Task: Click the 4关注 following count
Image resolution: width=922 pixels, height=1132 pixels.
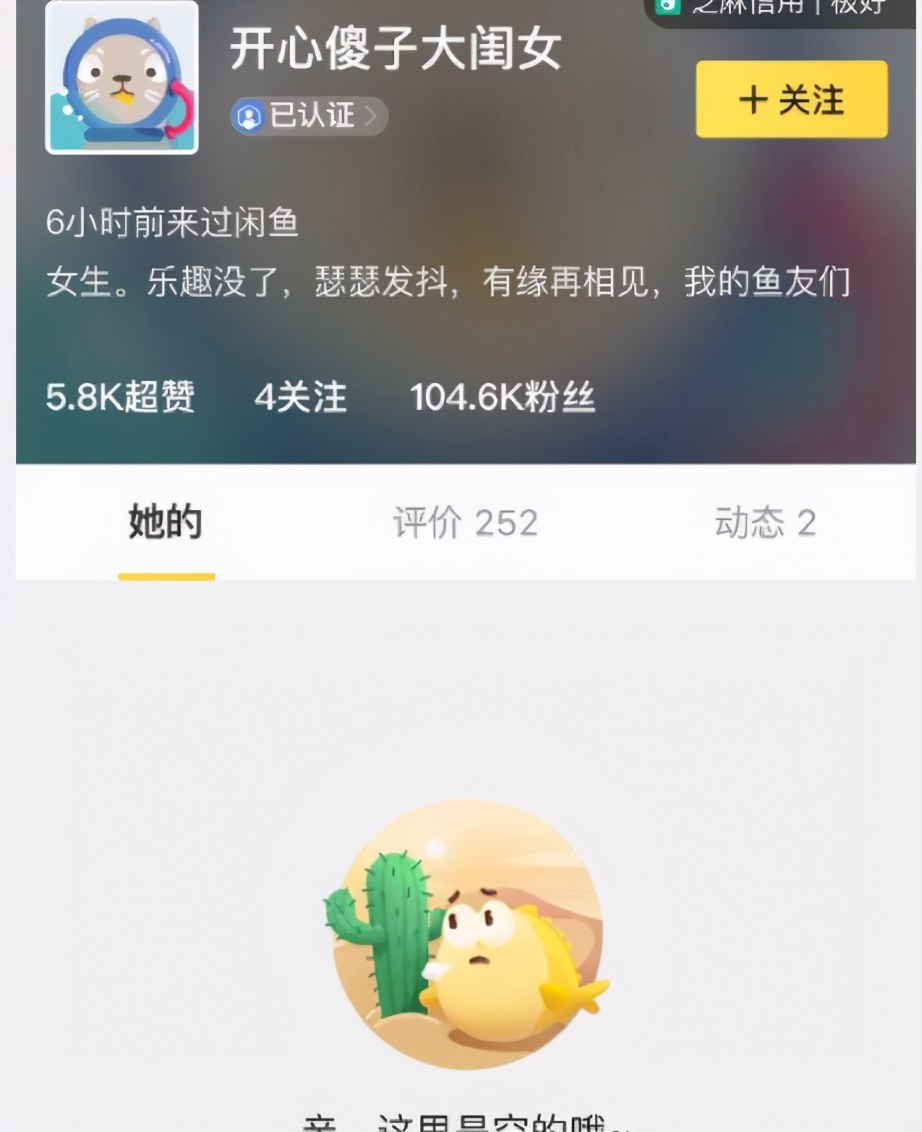Action: pos(301,397)
